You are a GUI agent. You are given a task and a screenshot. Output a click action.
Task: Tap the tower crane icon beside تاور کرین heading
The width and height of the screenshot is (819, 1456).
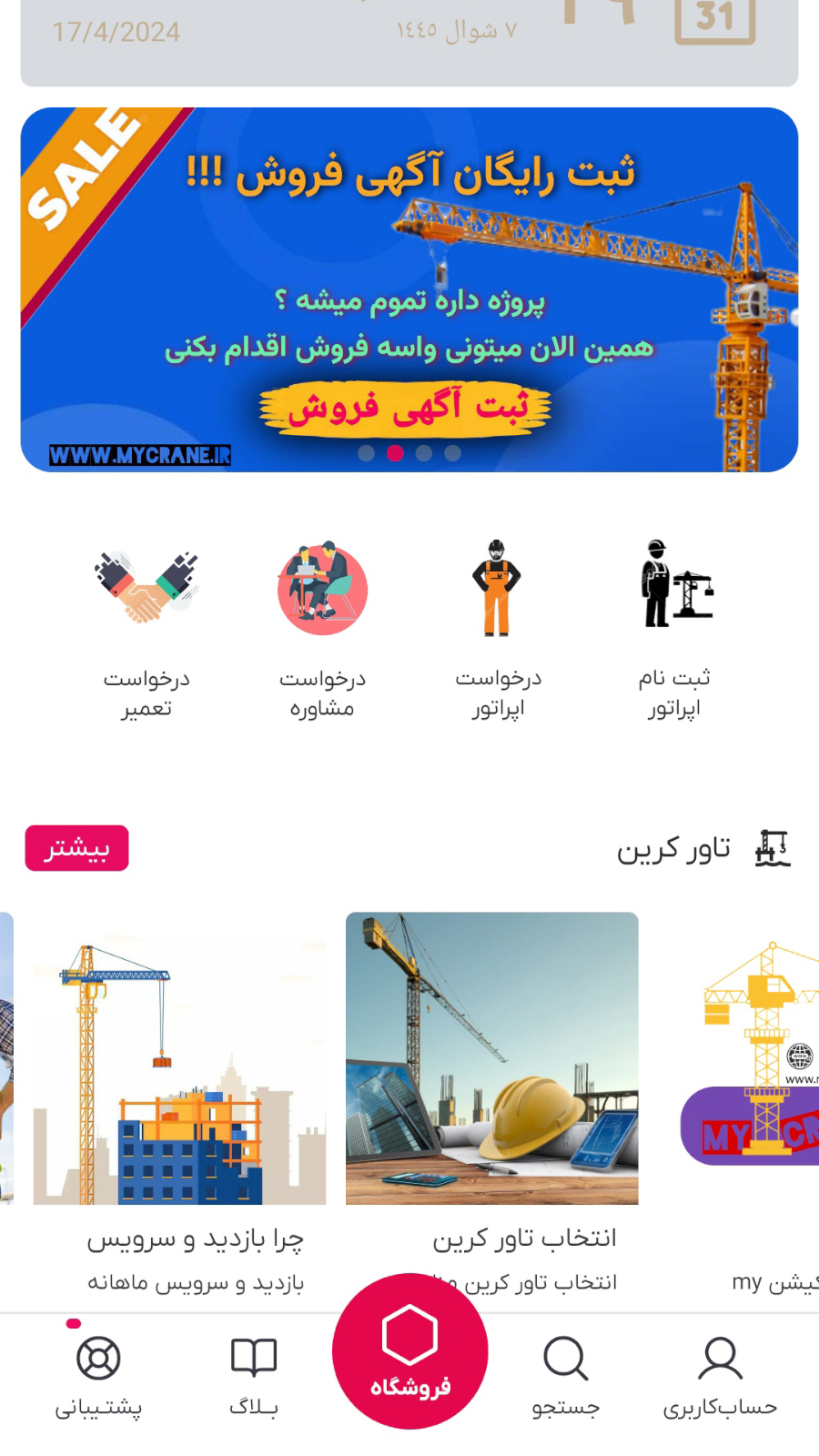pyautogui.click(x=772, y=848)
